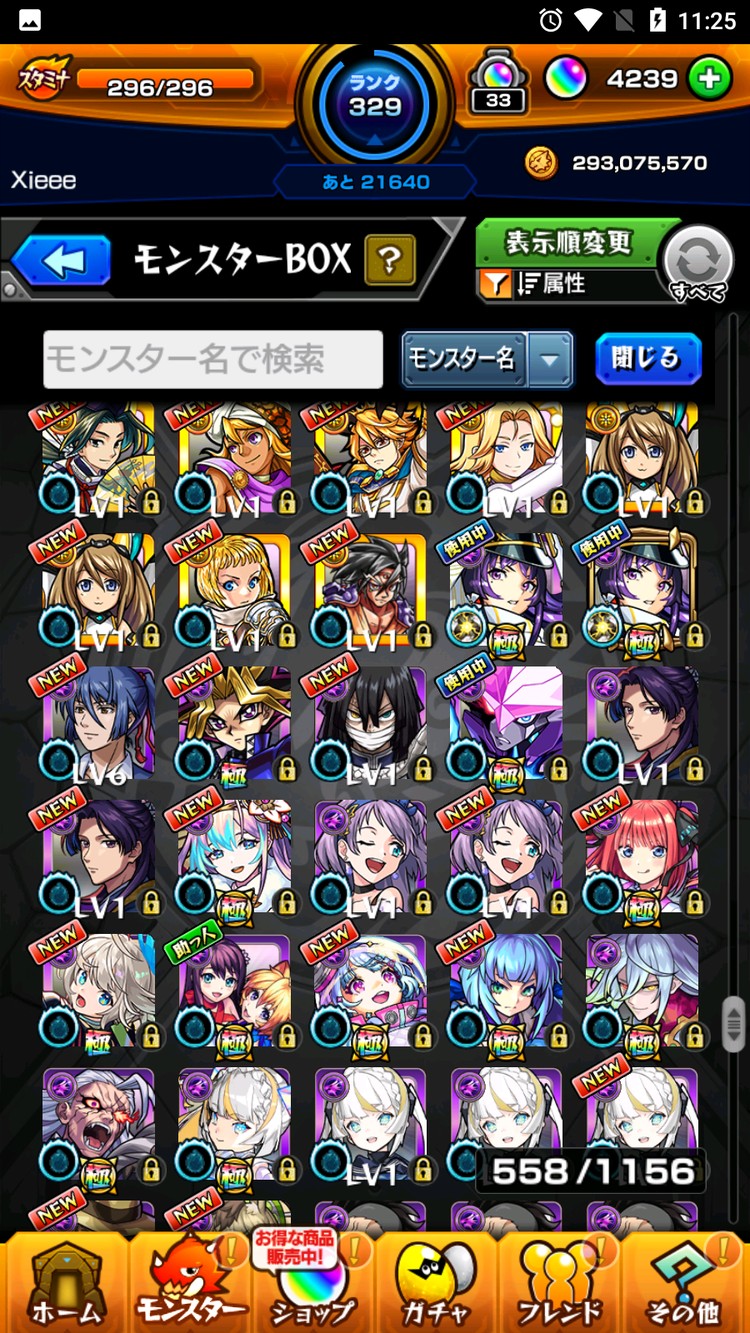Switch to the モンスター tab

pos(190,1284)
